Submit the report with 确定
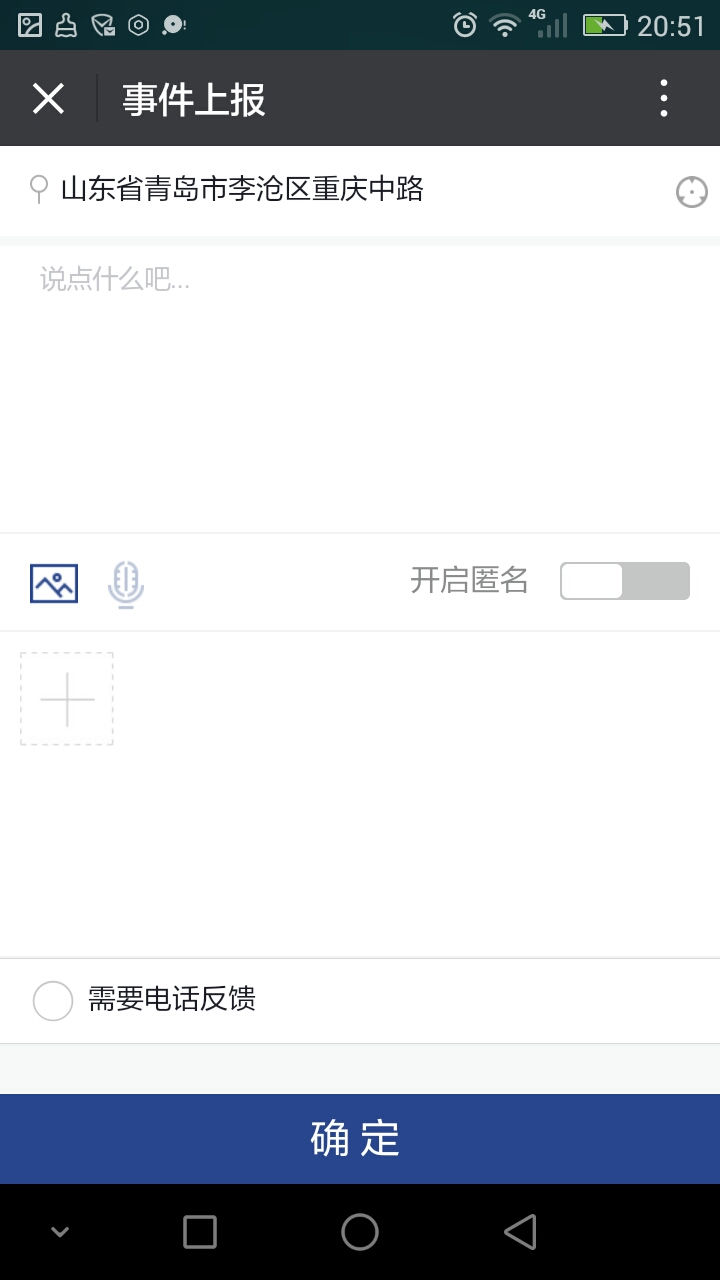 pos(360,1138)
